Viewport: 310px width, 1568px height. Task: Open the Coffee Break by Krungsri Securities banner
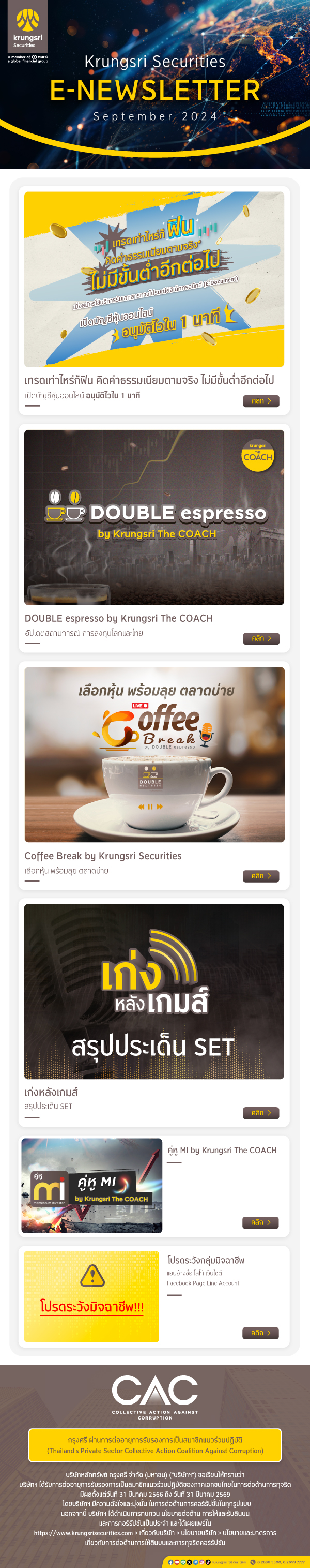154,754
